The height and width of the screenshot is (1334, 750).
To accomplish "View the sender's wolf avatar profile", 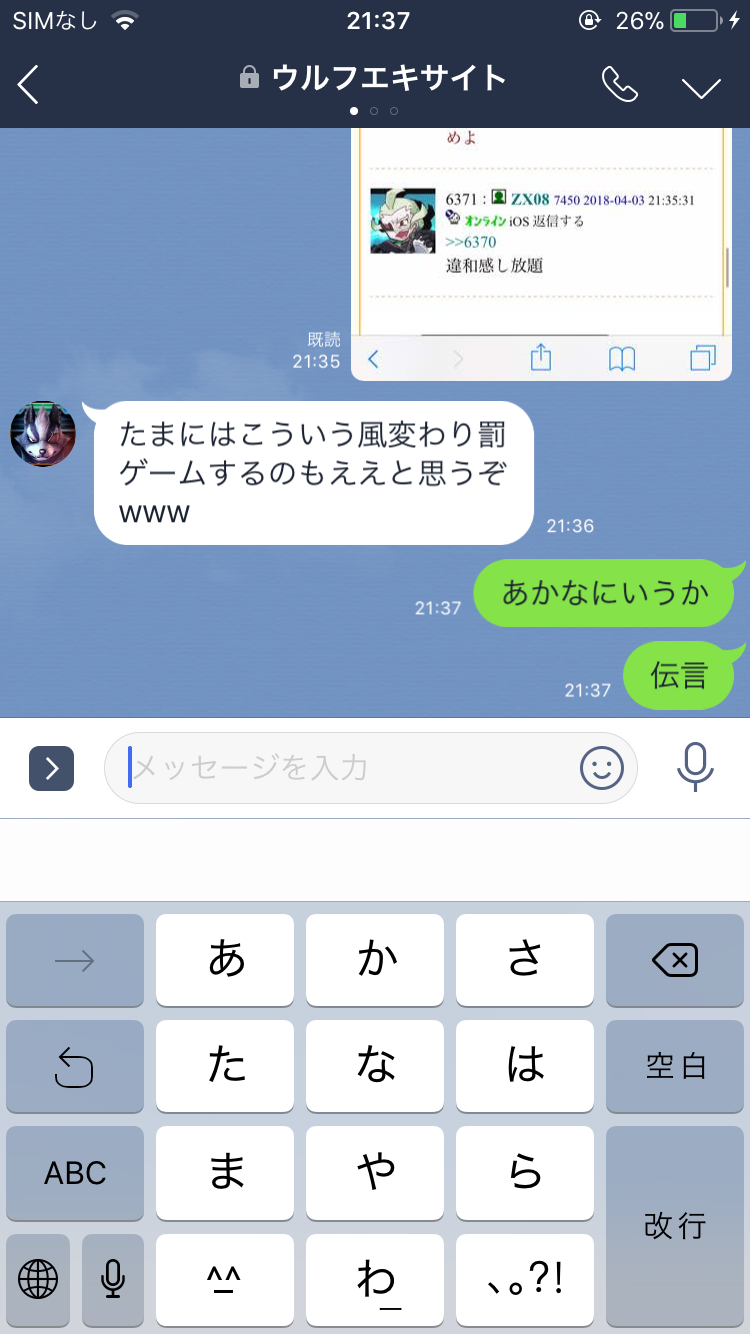I will [43, 433].
